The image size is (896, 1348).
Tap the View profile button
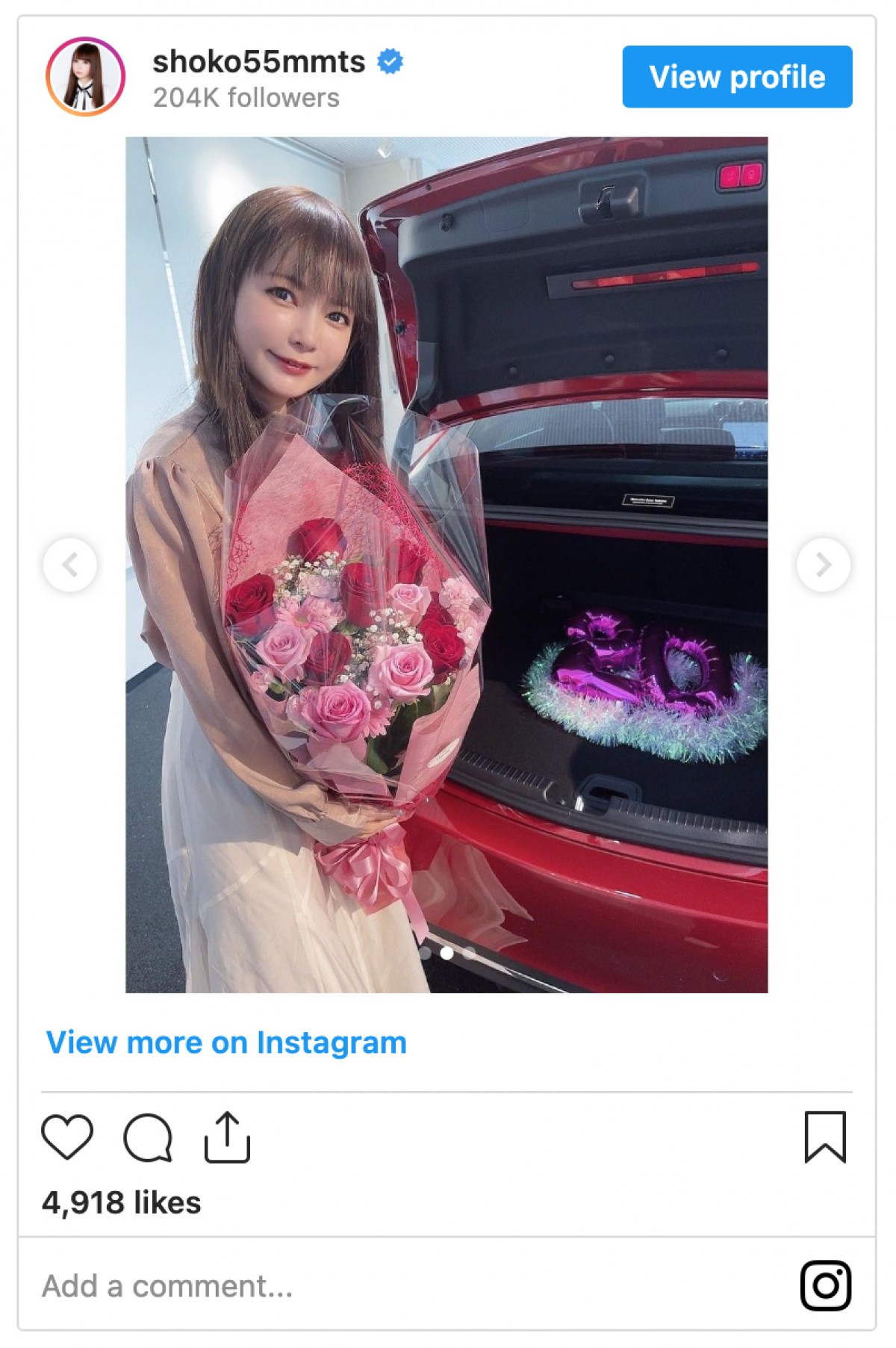tap(737, 77)
